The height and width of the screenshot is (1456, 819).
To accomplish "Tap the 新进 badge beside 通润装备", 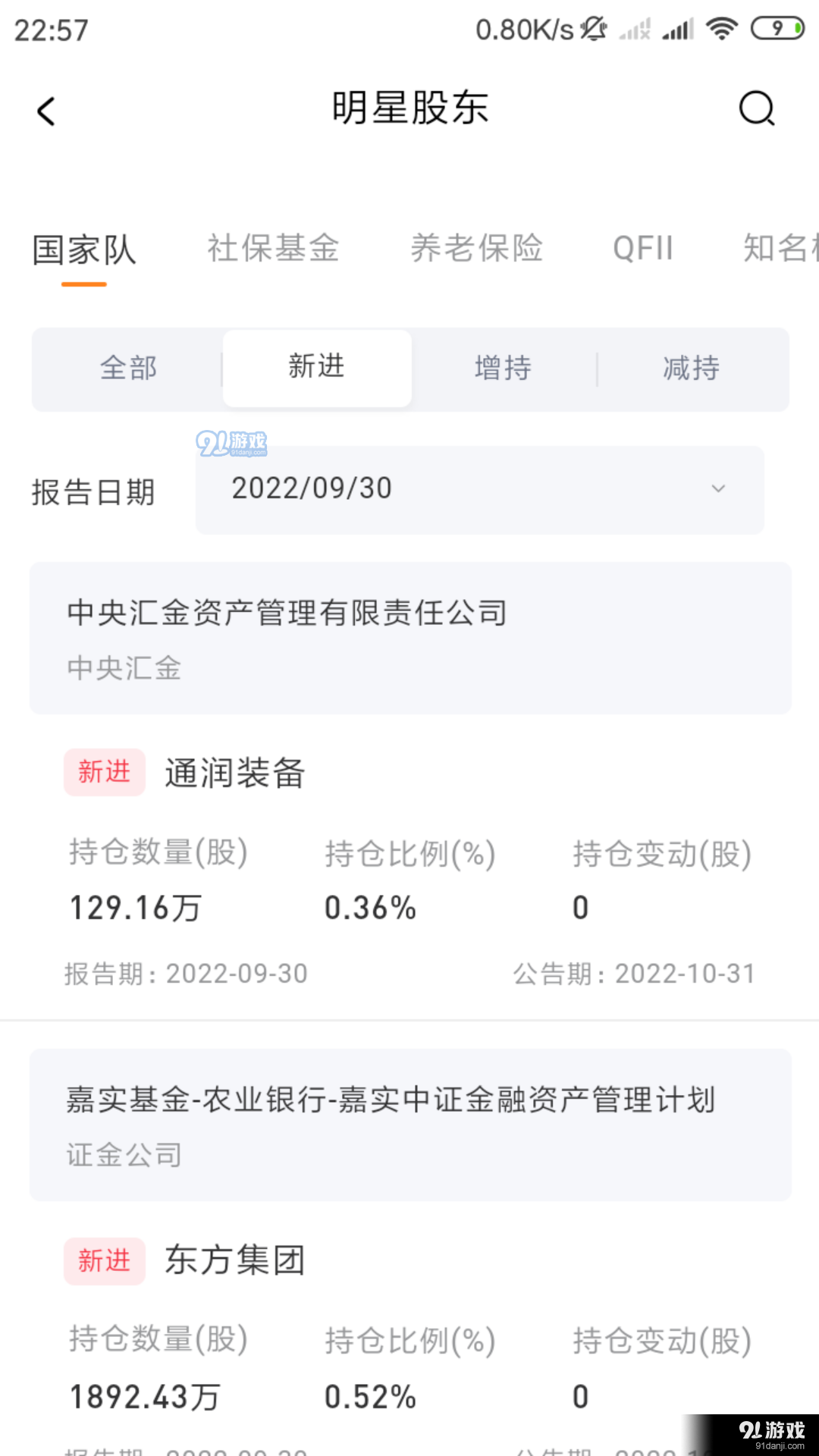I will (104, 772).
